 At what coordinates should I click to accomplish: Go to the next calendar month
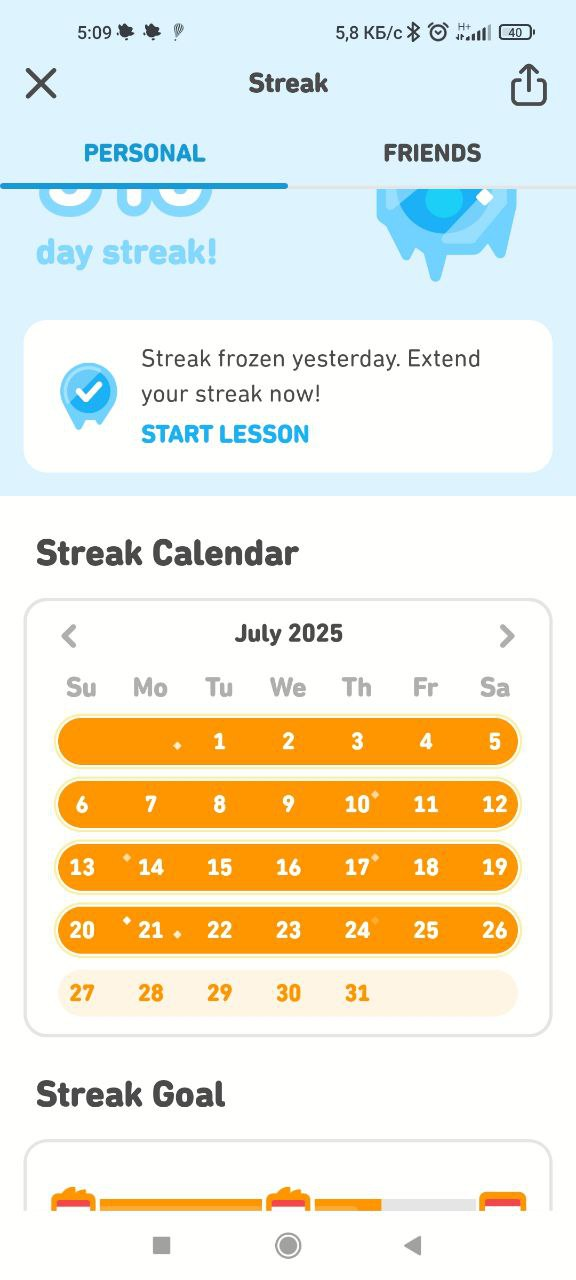click(507, 635)
